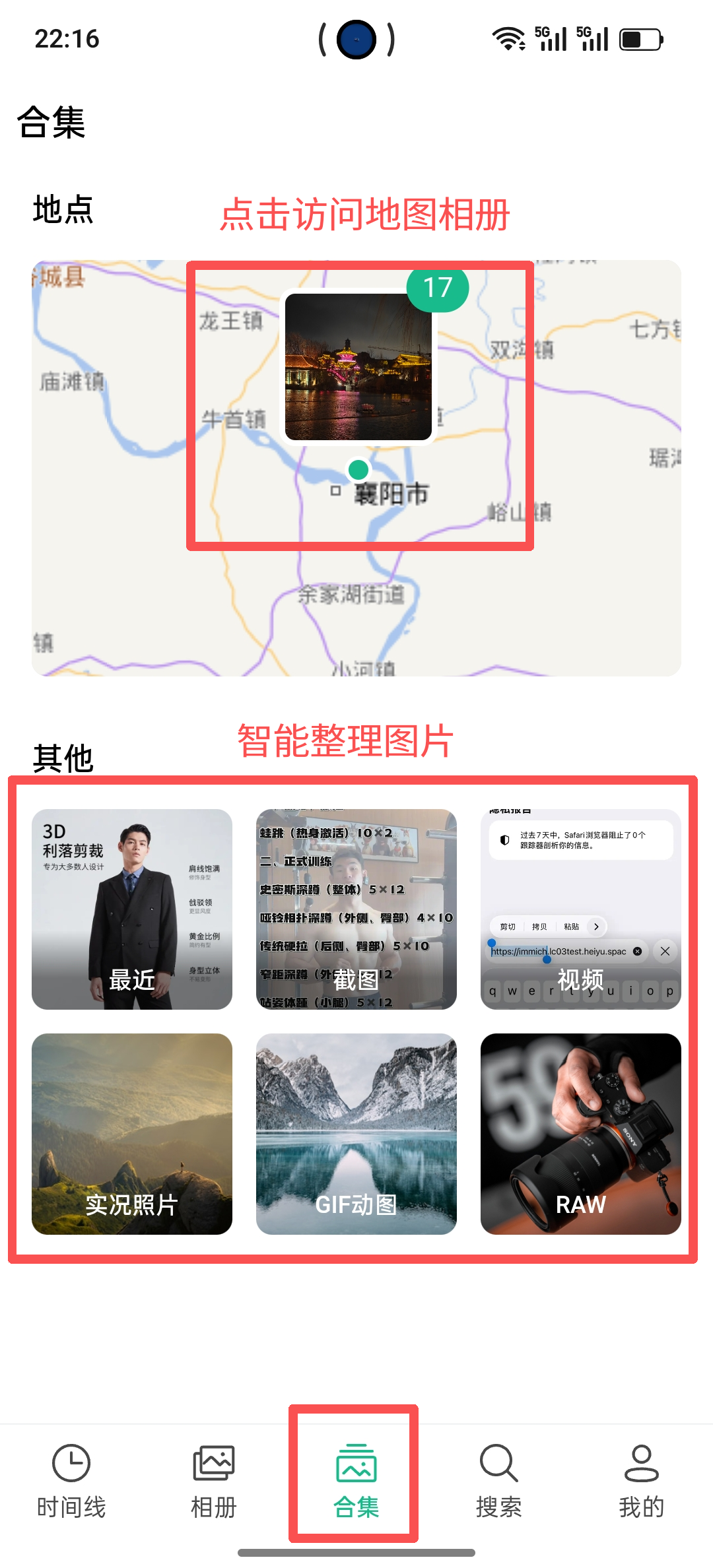Screen dimensions: 713x1568
Task: Open the 截图 collection
Action: [356, 909]
